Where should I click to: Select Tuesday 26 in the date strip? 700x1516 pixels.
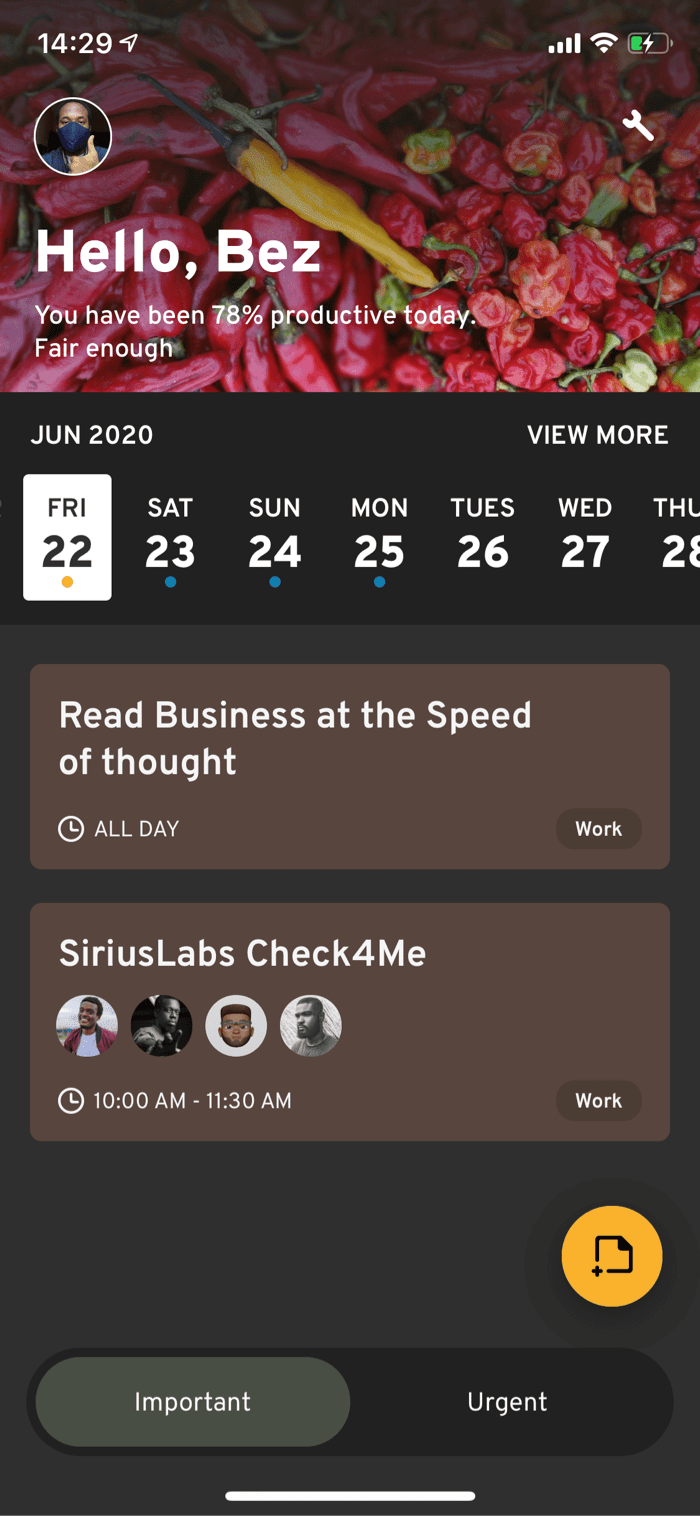(x=483, y=537)
